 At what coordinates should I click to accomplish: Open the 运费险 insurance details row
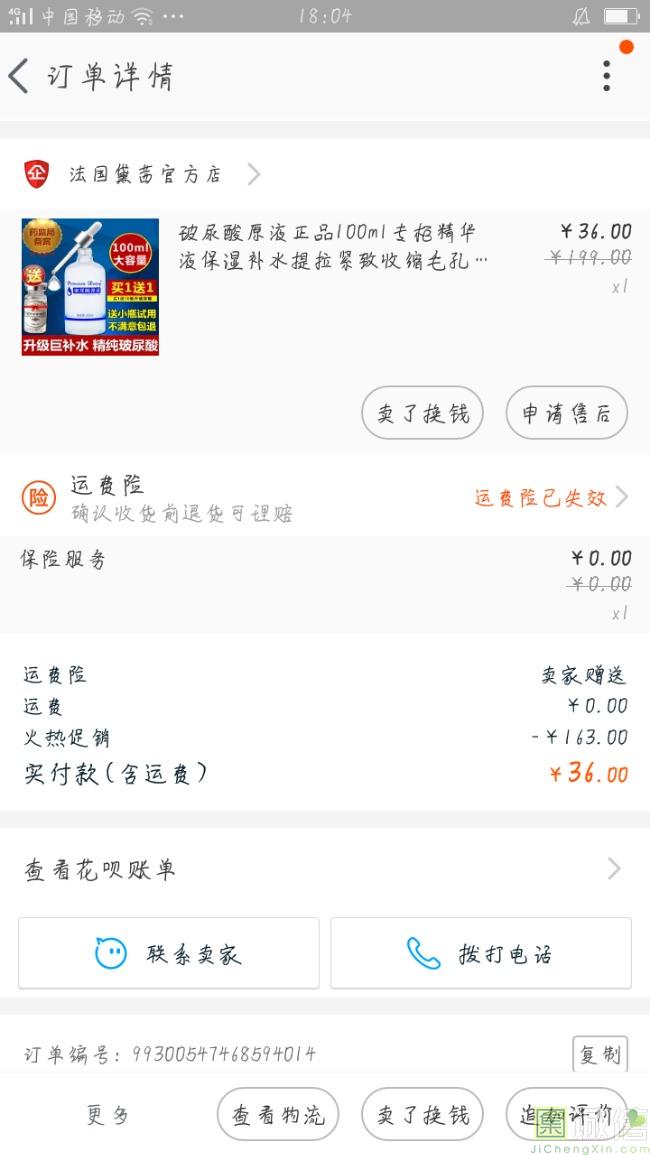pos(325,497)
